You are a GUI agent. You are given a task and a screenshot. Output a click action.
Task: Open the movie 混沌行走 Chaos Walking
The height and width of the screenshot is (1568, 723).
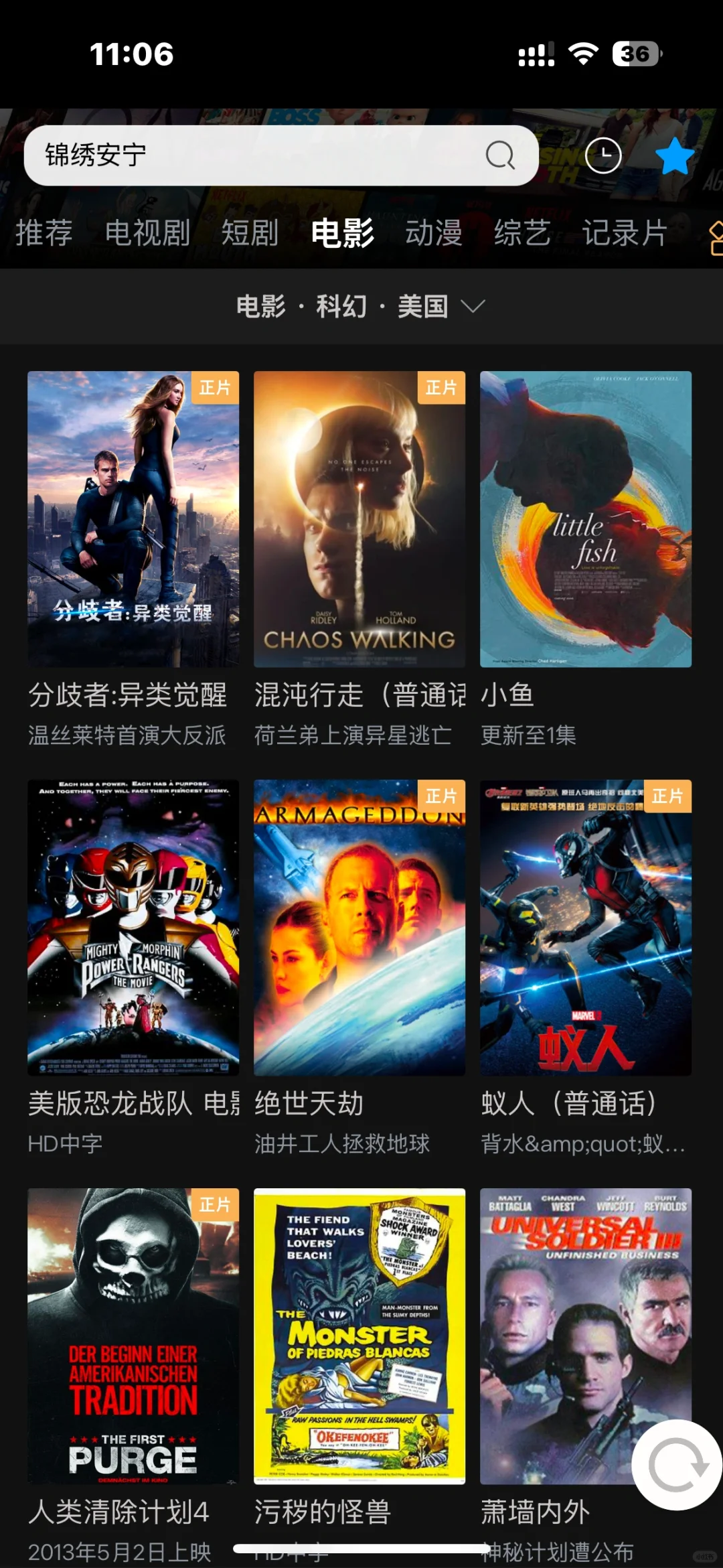click(x=359, y=519)
